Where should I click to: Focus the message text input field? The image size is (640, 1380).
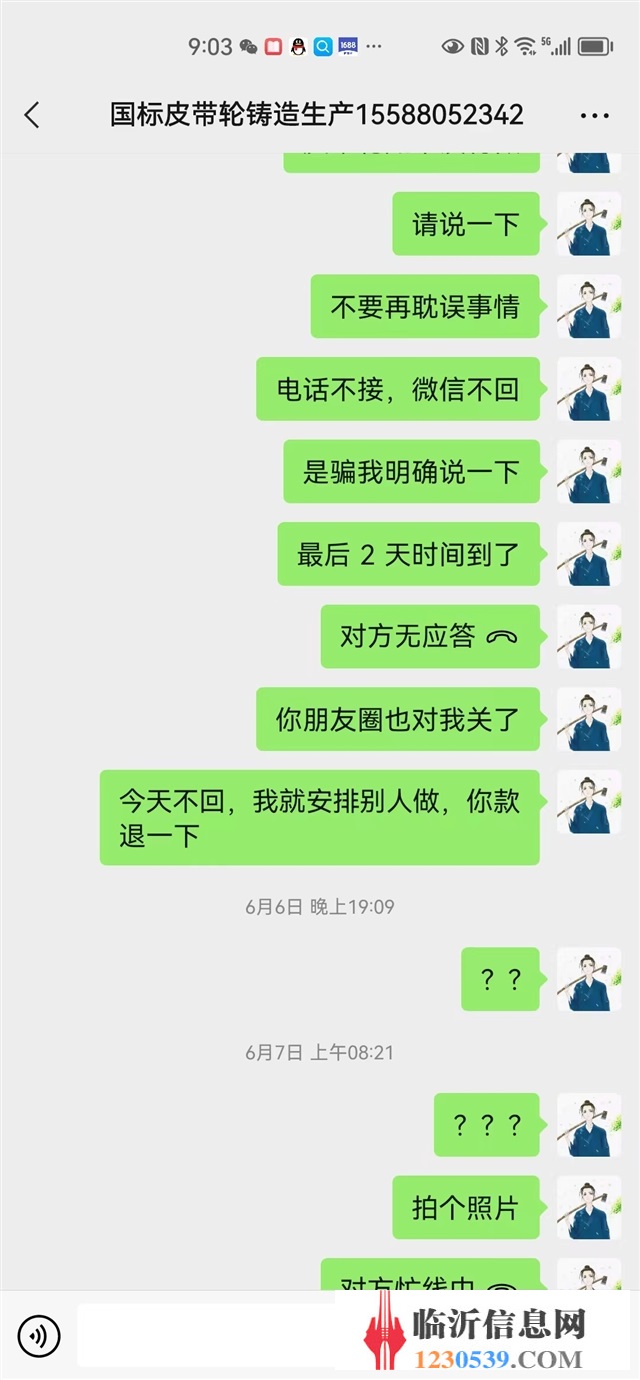(x=210, y=1335)
